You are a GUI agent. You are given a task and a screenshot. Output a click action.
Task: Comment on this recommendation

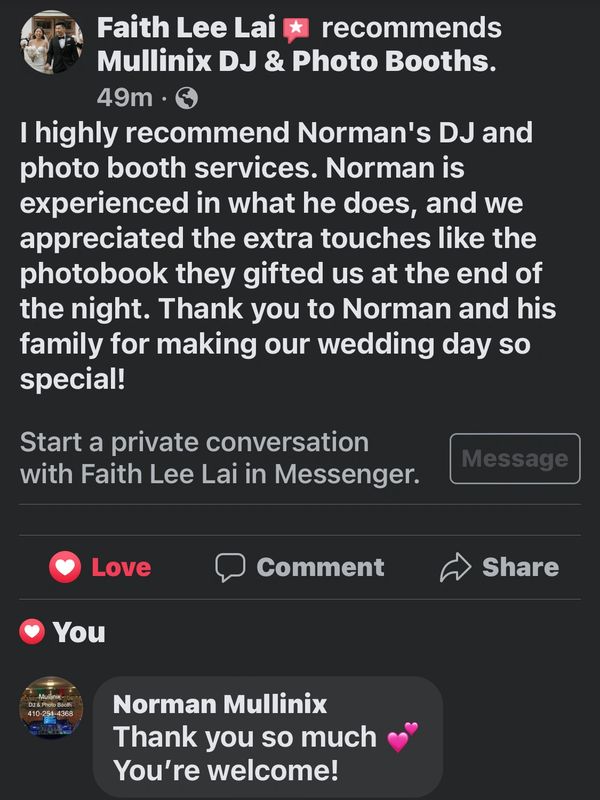(300, 568)
